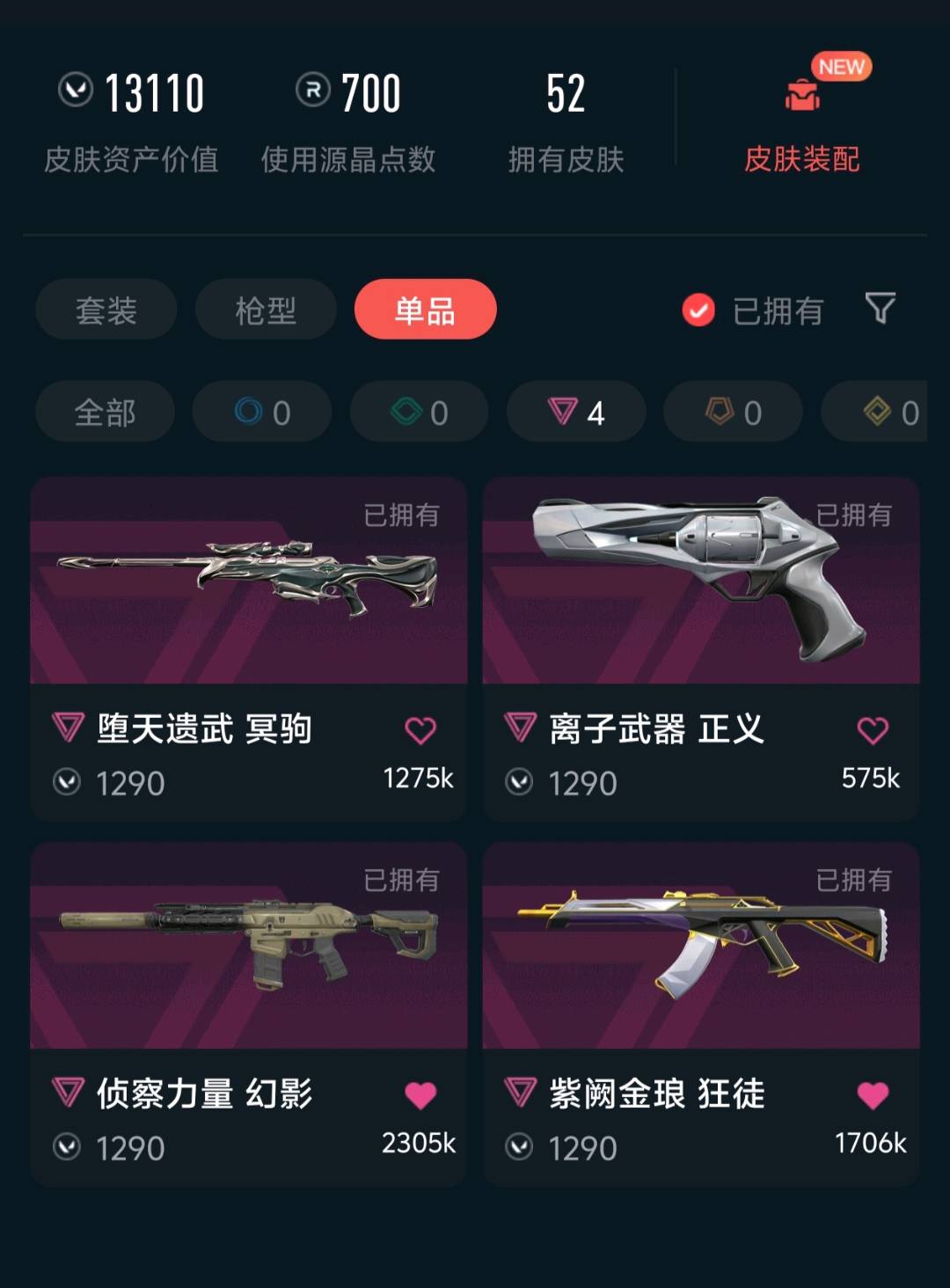Filter by green diamond rarity chip
The height and width of the screenshot is (1288, 950).
(420, 412)
